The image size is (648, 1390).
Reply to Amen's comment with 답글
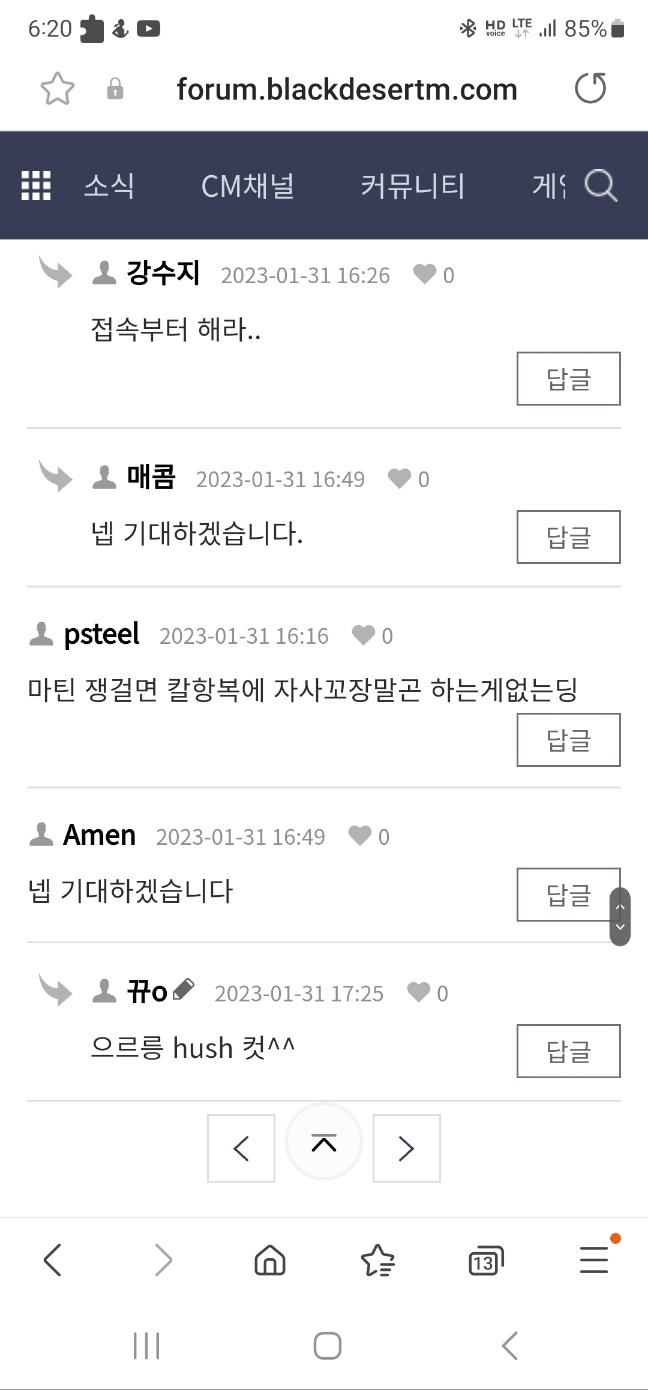click(x=568, y=895)
